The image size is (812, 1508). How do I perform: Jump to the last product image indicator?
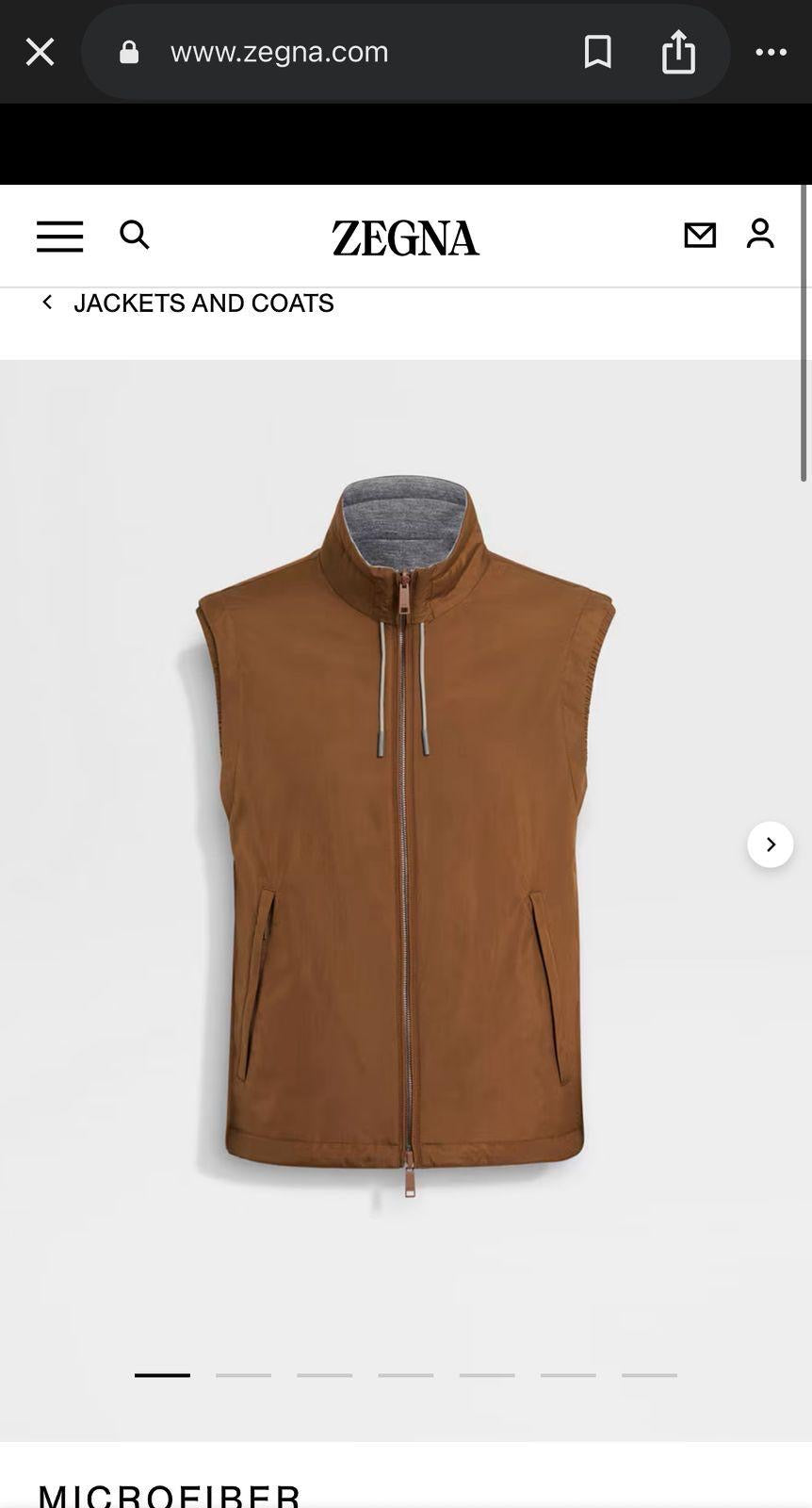point(649,1375)
